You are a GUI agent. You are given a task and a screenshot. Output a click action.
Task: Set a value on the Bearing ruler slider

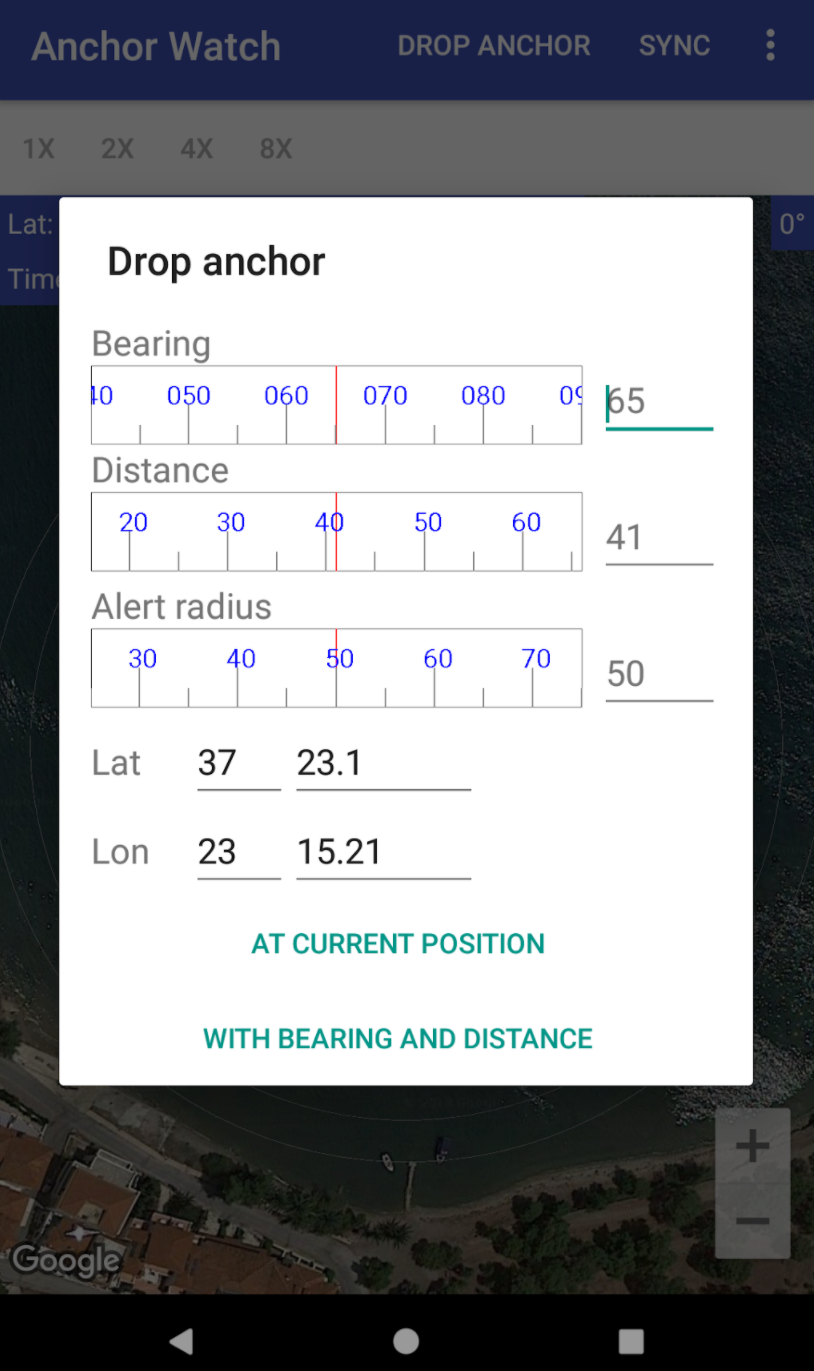coord(337,404)
